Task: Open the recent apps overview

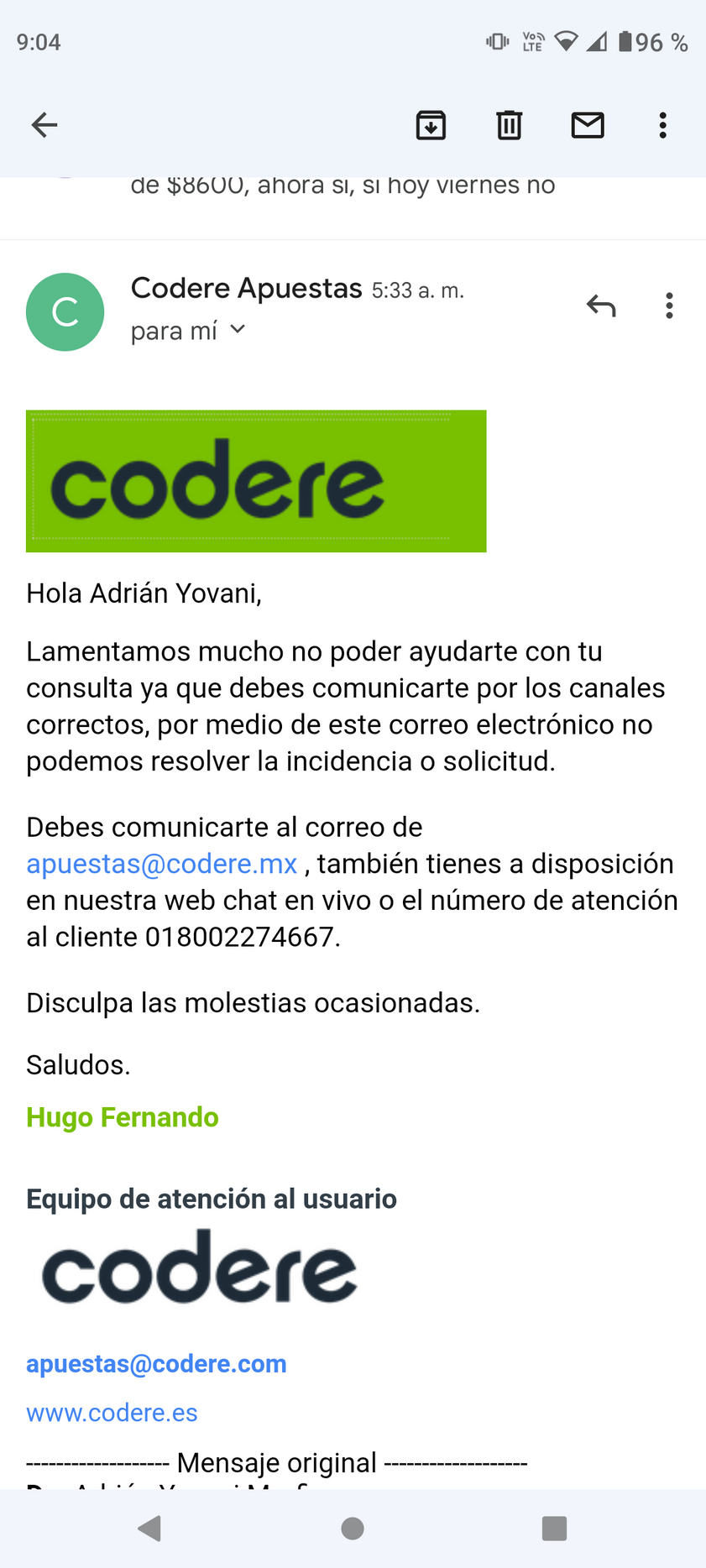Action: click(554, 1529)
